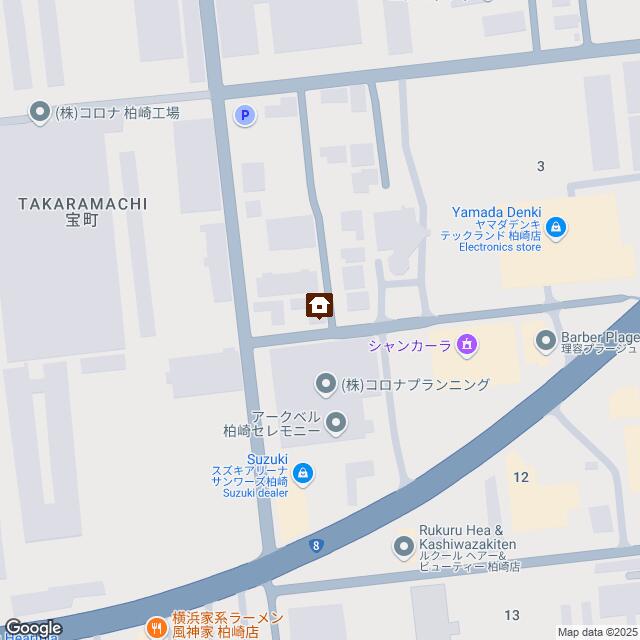Tap the Suzuki dealer shopping pin
Viewport: 640px width, 640px height.
(x=304, y=474)
